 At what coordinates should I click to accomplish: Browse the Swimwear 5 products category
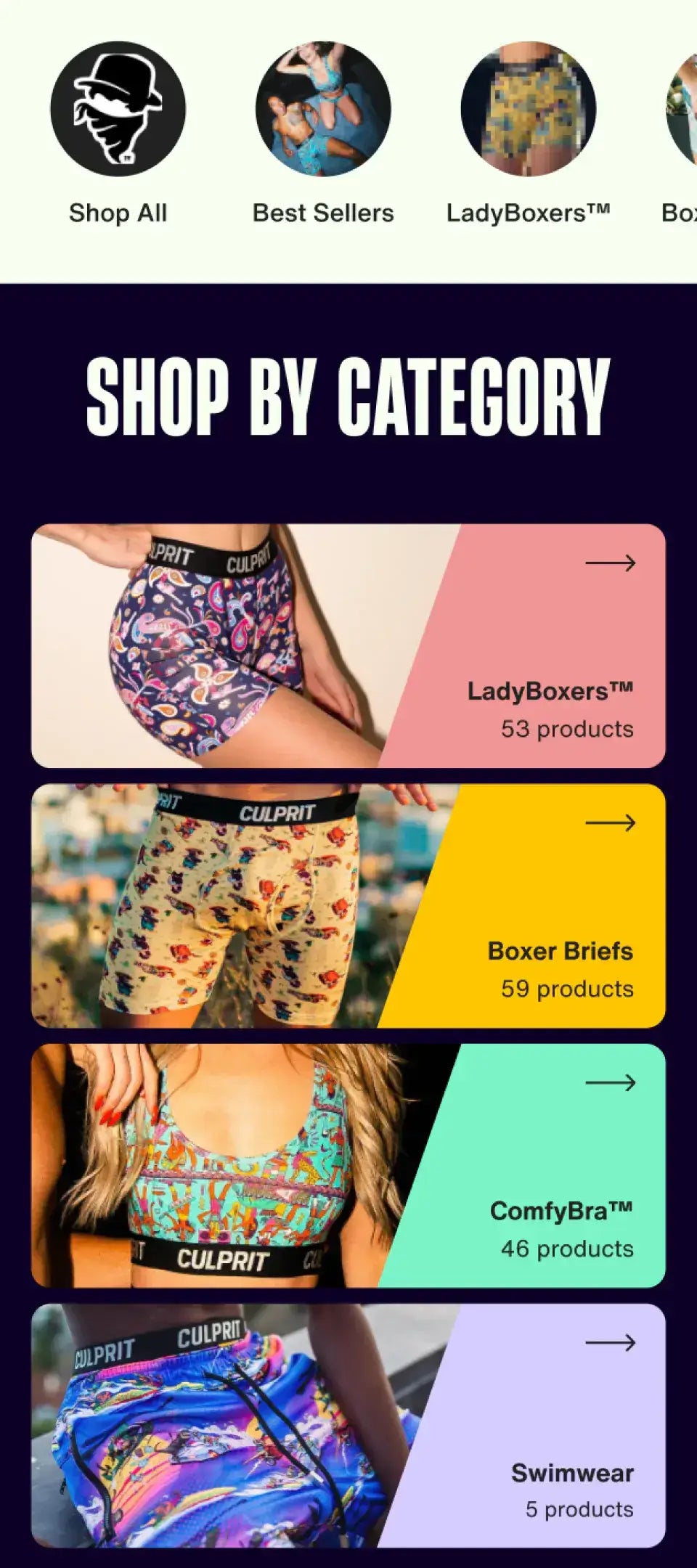[348, 1426]
